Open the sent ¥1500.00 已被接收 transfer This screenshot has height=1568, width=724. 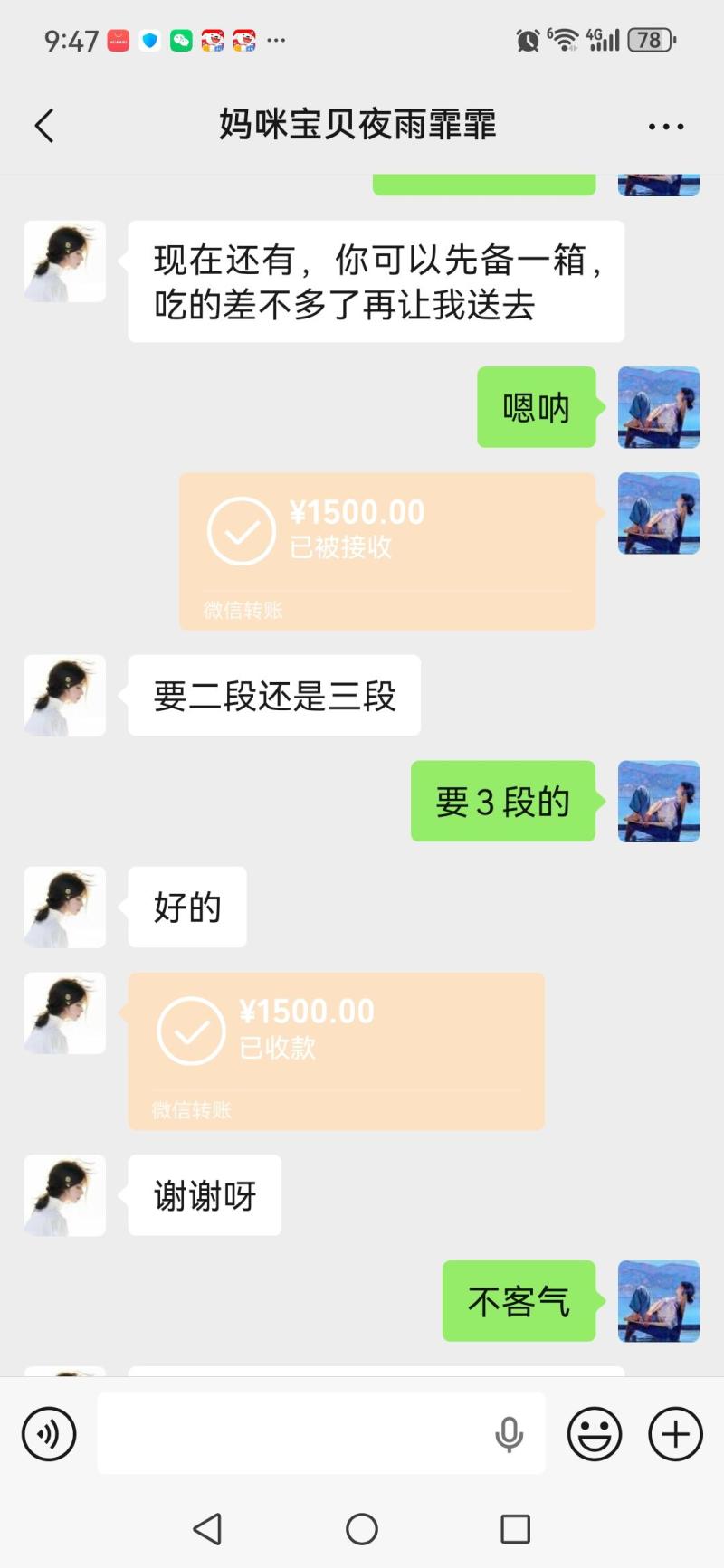[387, 550]
